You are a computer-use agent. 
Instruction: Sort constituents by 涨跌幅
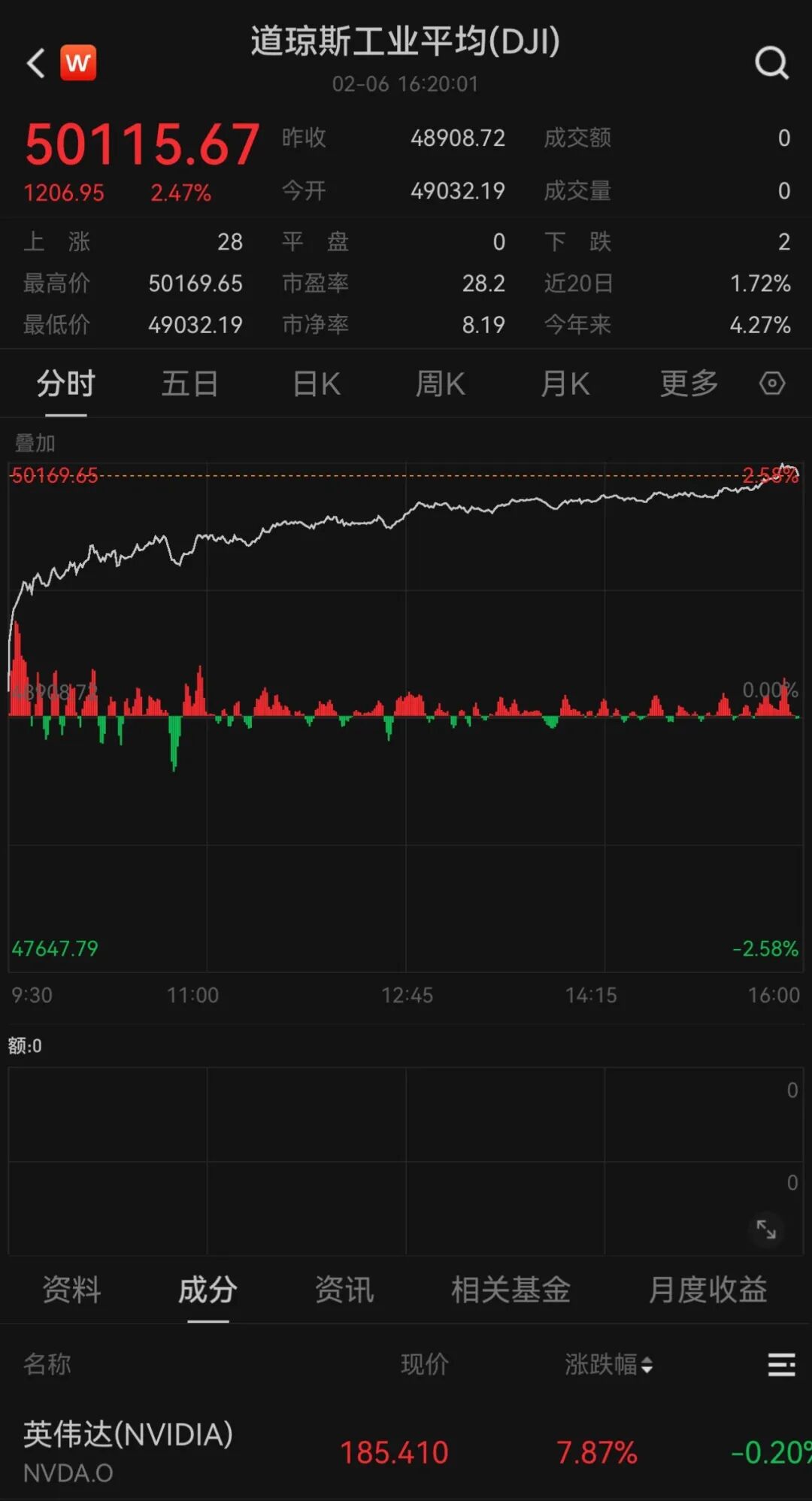pyautogui.click(x=608, y=1364)
